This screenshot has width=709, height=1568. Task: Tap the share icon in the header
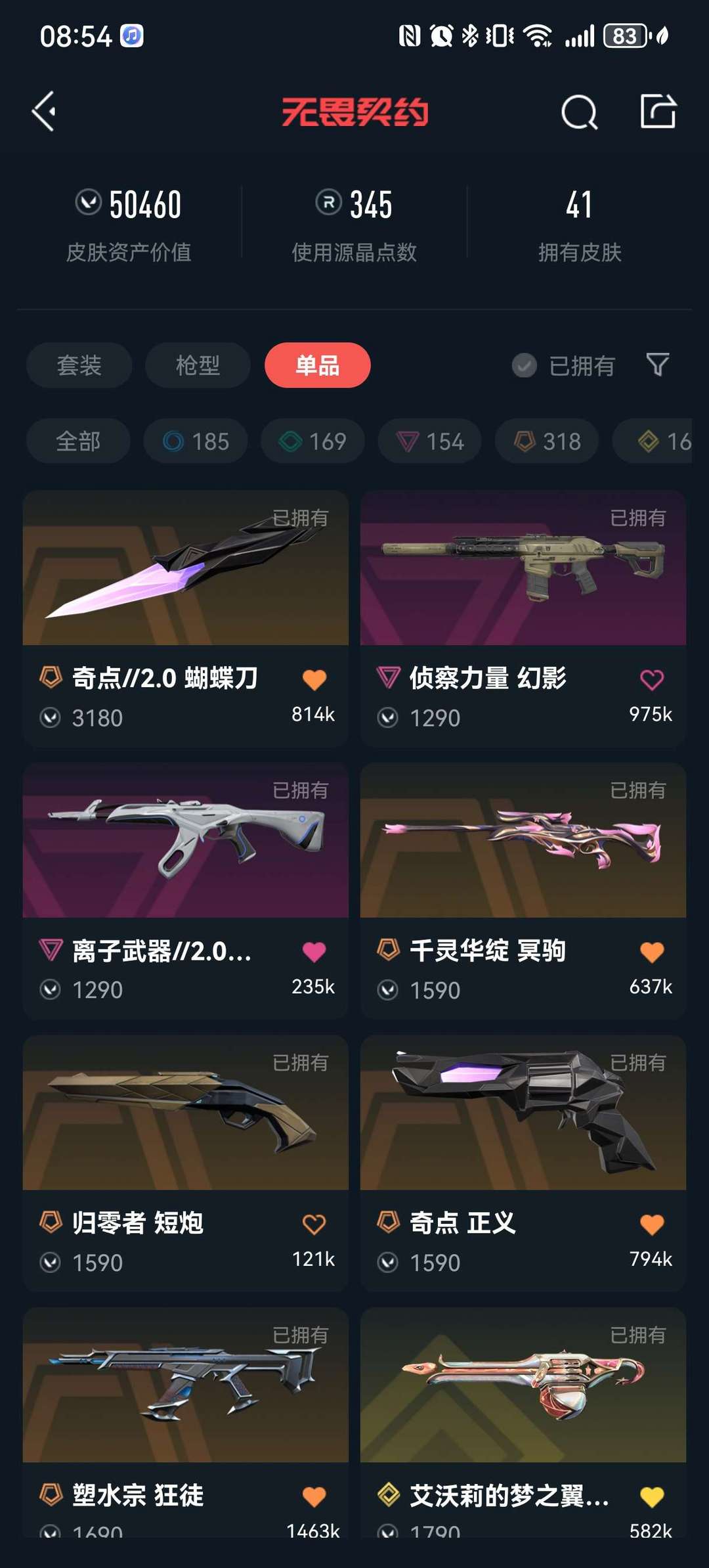tap(658, 111)
